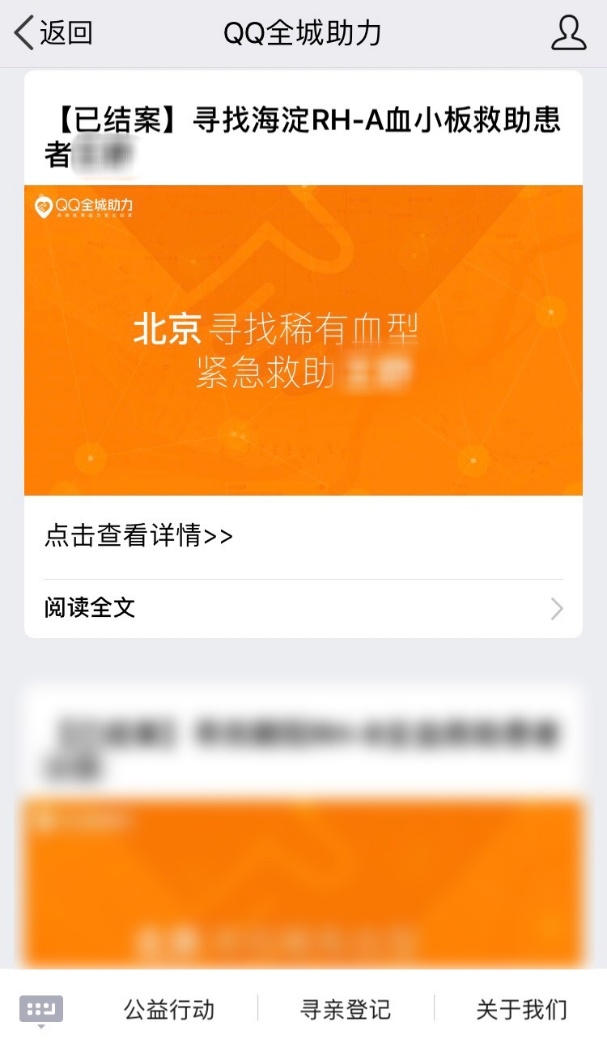Viewport: 607px width, 1043px height.
Task: Open the 关于我们 menu
Action: (521, 1009)
